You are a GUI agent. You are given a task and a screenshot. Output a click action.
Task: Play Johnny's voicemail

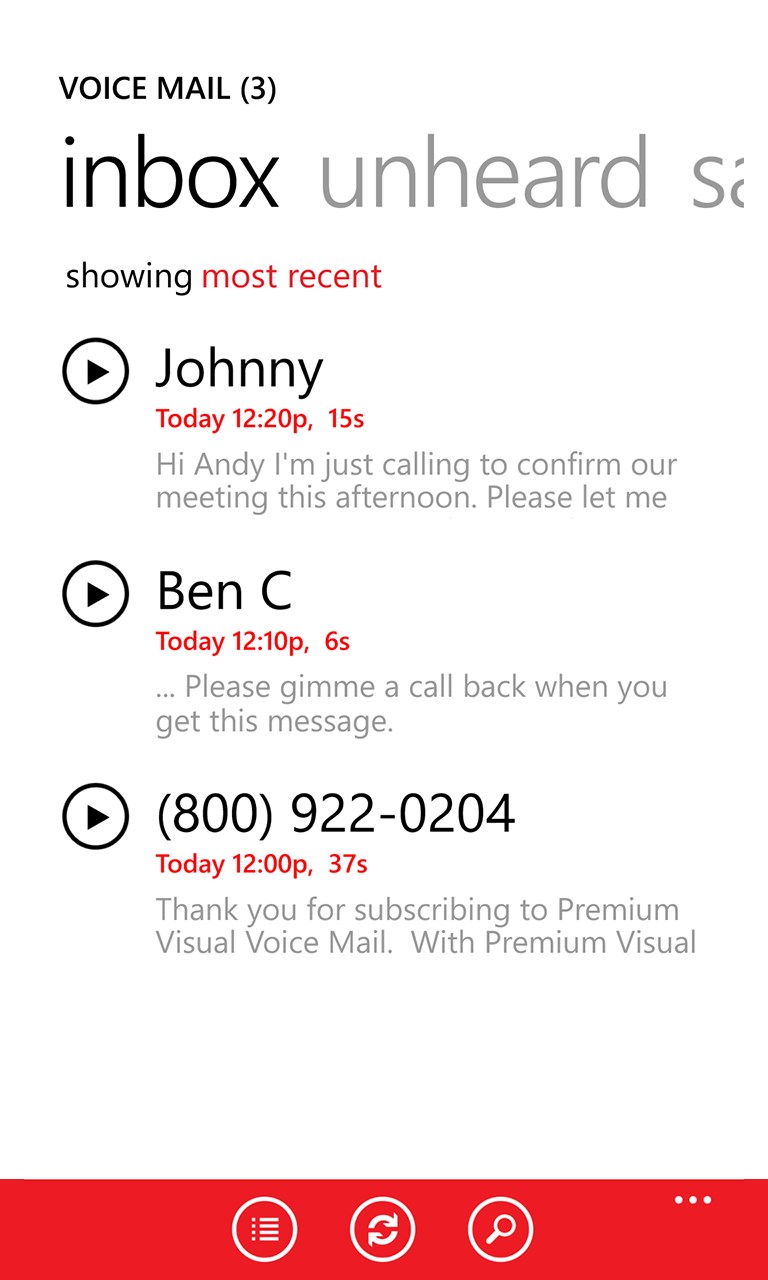(96, 372)
